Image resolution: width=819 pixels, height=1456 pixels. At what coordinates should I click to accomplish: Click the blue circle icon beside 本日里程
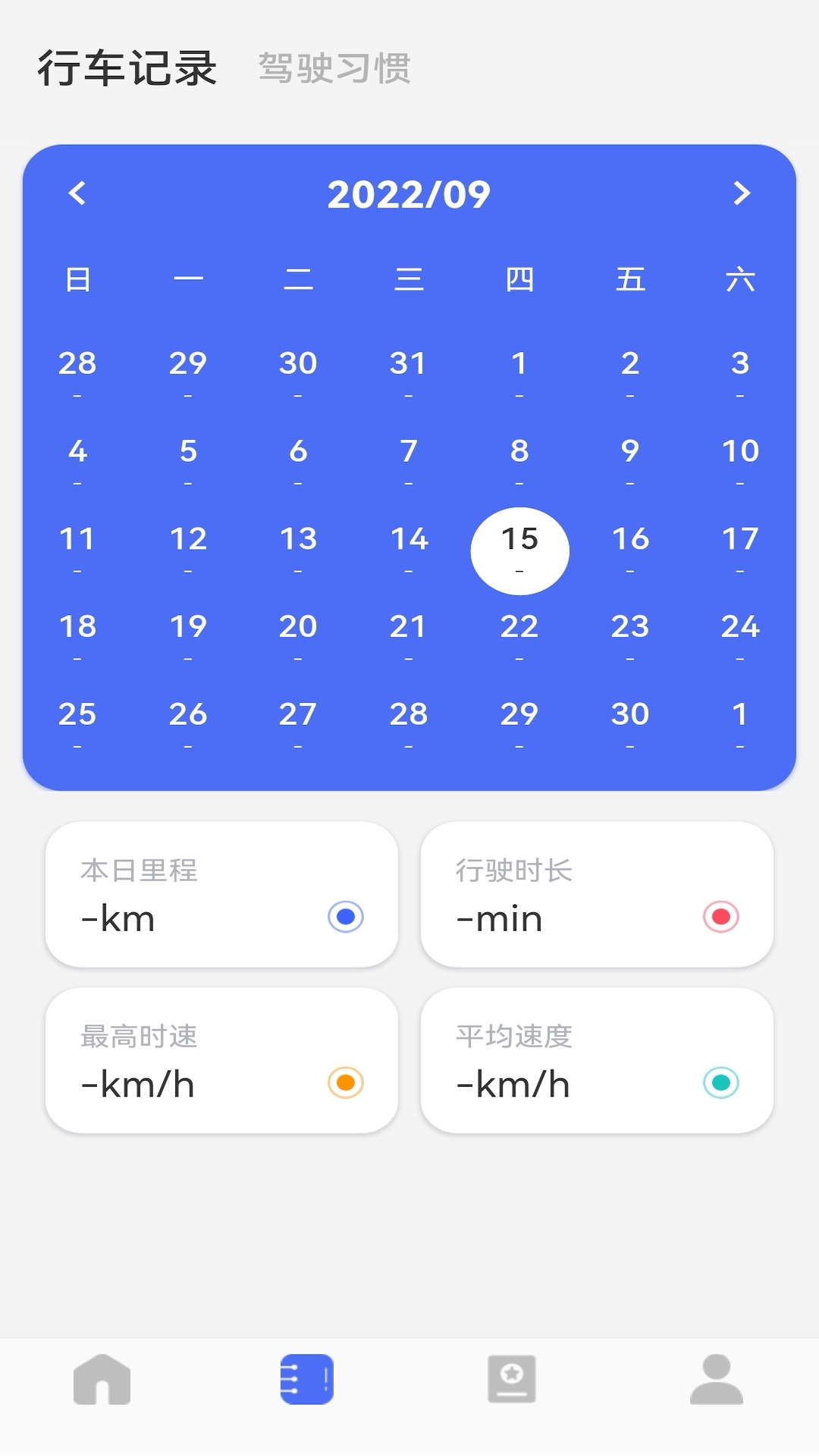tap(346, 917)
